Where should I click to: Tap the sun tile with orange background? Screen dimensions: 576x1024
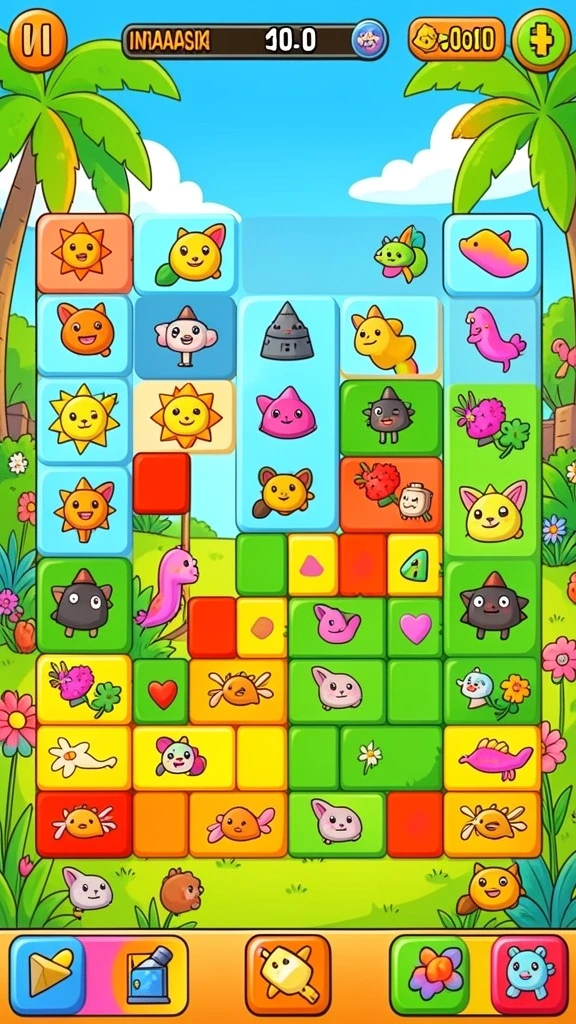84,253
